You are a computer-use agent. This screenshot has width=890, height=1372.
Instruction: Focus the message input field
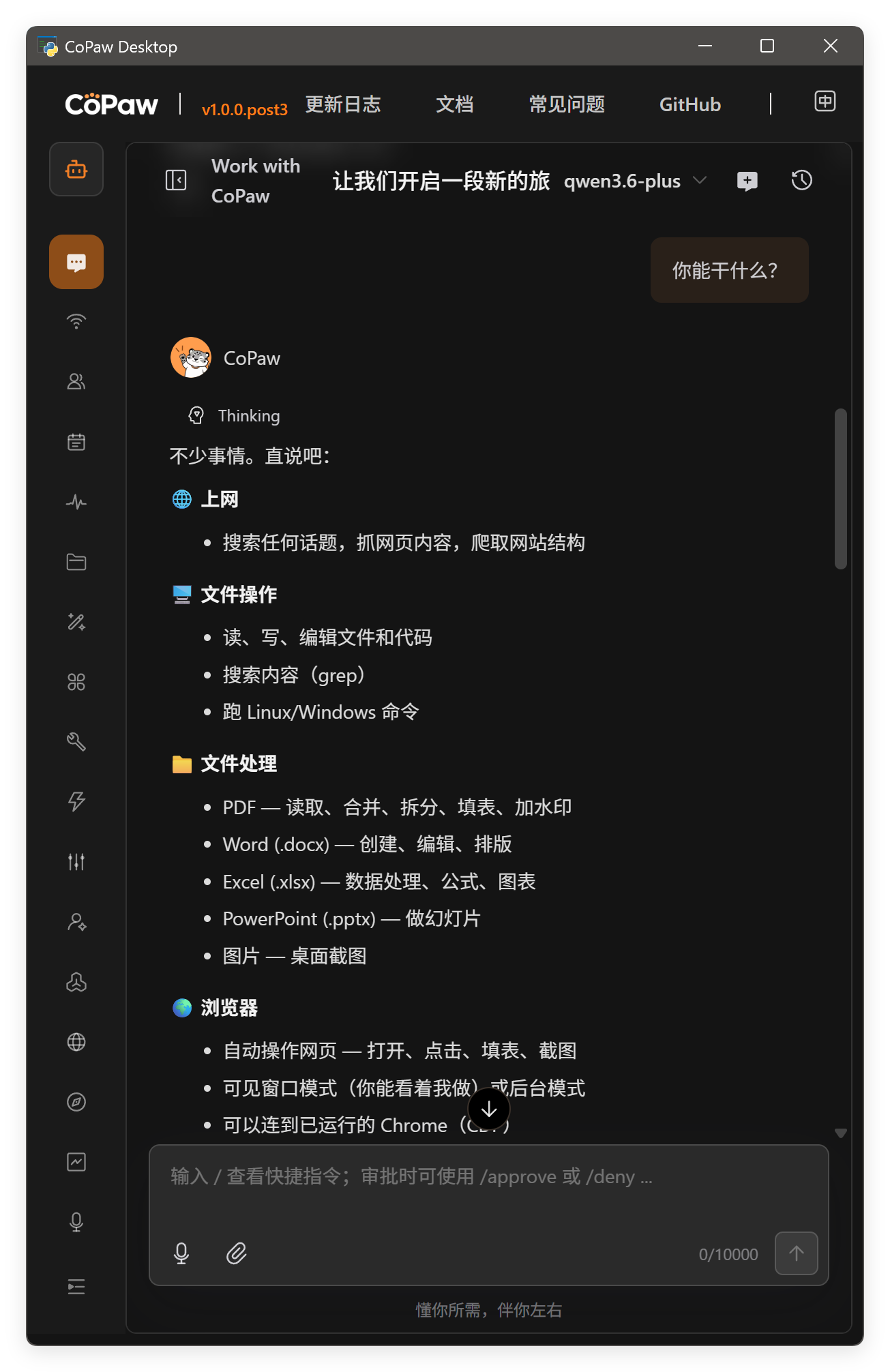tap(488, 1187)
